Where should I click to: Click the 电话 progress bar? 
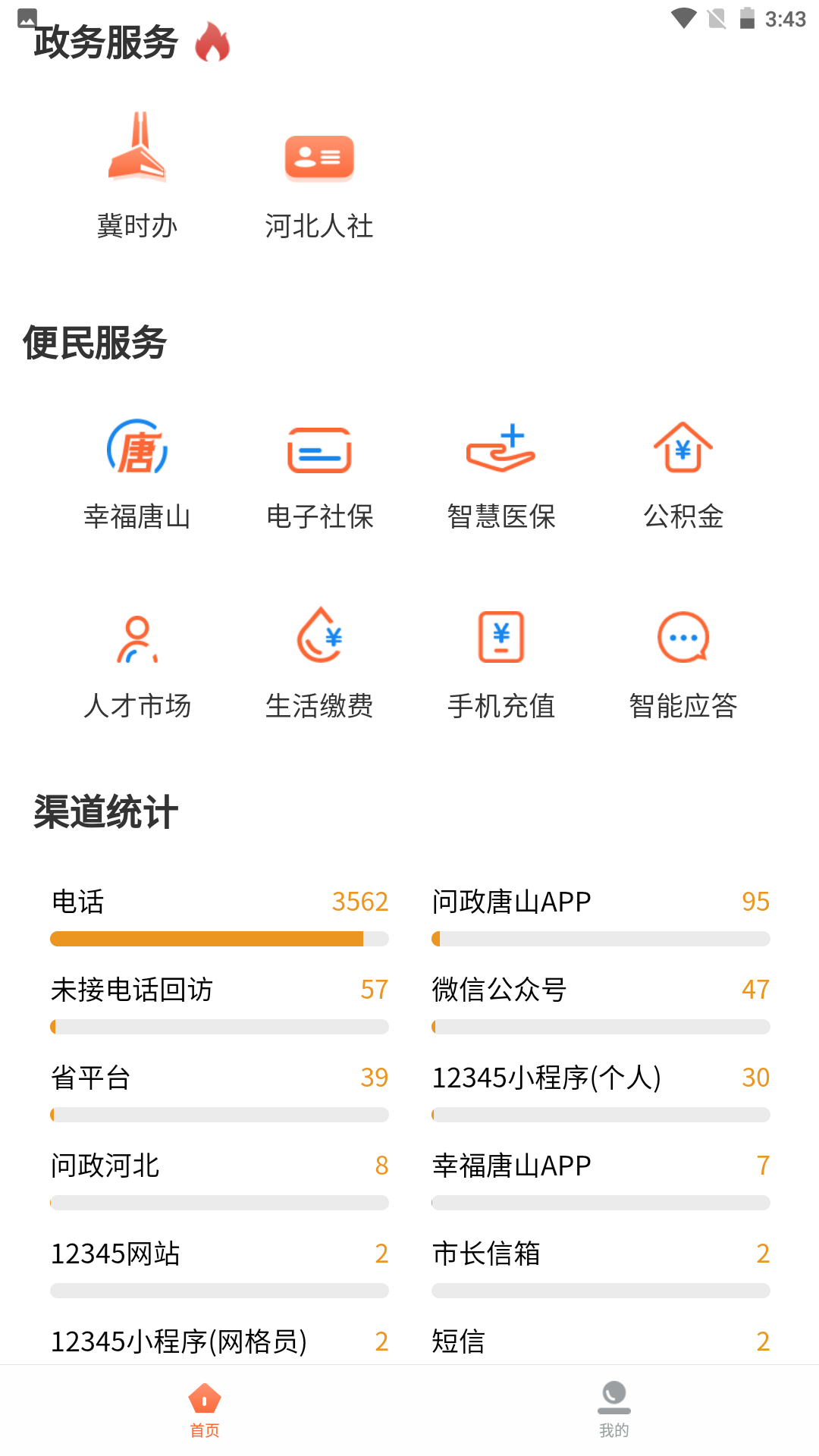coord(219,939)
